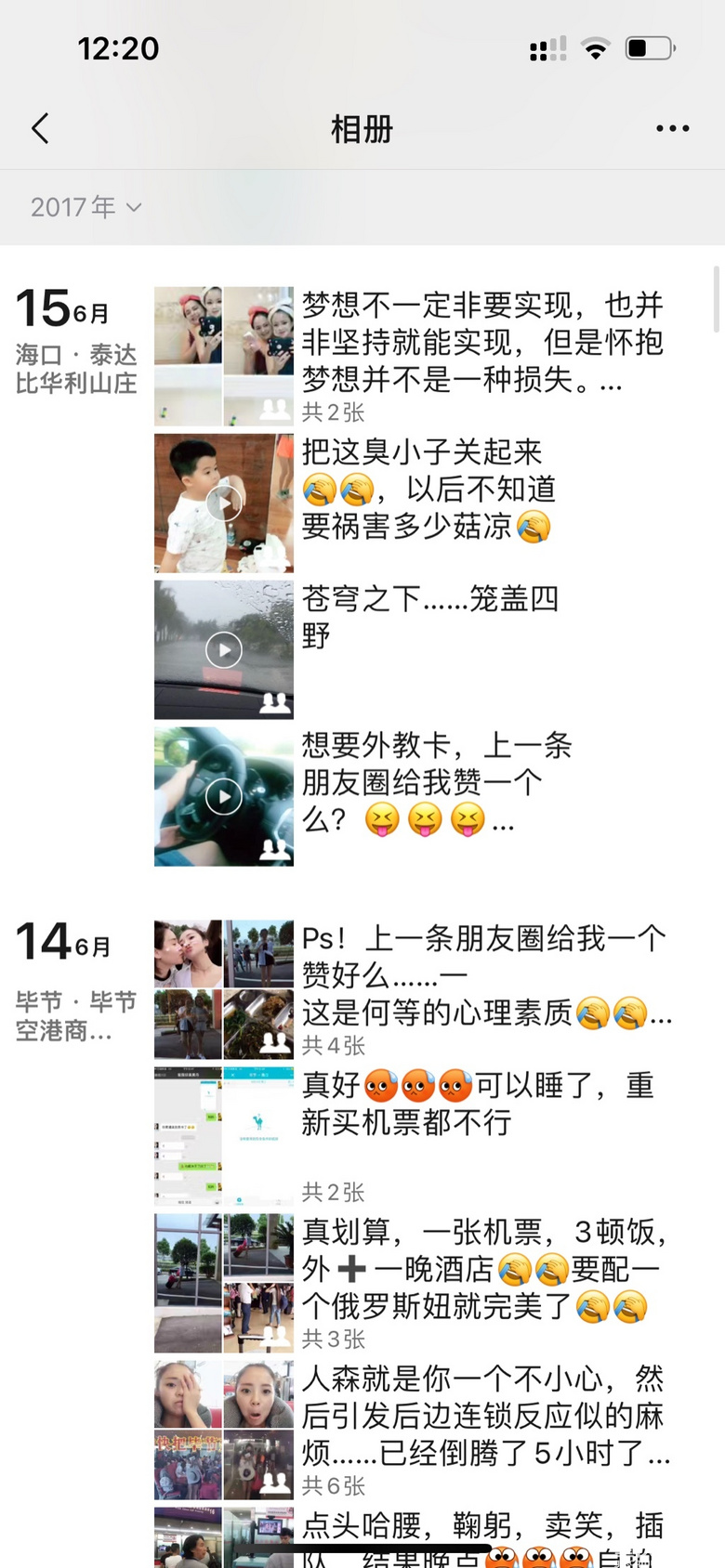This screenshot has width=725, height=1568.
Task: Play the rainy video captioned 苍穹之下
Action: click(224, 650)
